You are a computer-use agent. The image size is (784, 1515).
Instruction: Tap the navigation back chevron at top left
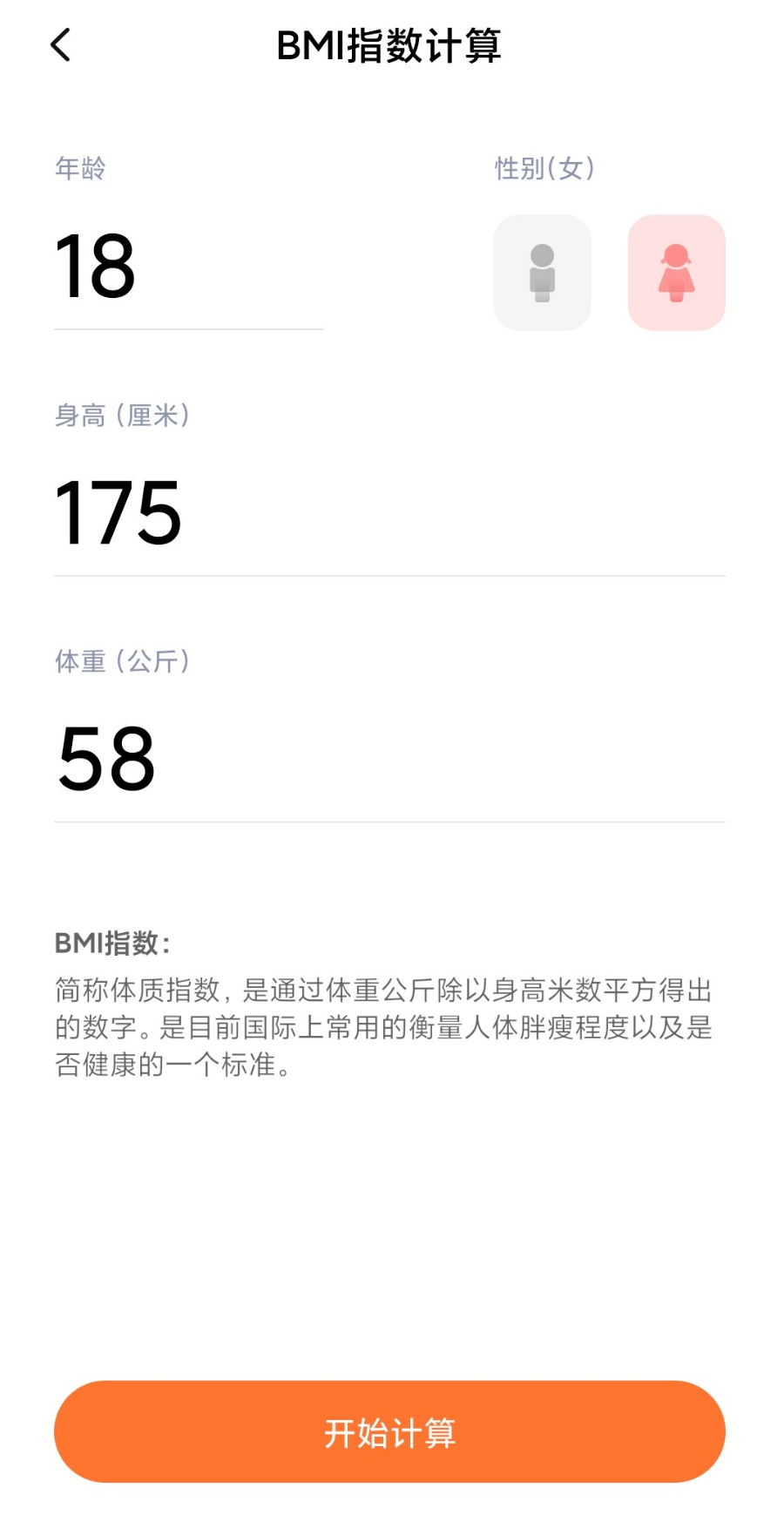(60, 45)
